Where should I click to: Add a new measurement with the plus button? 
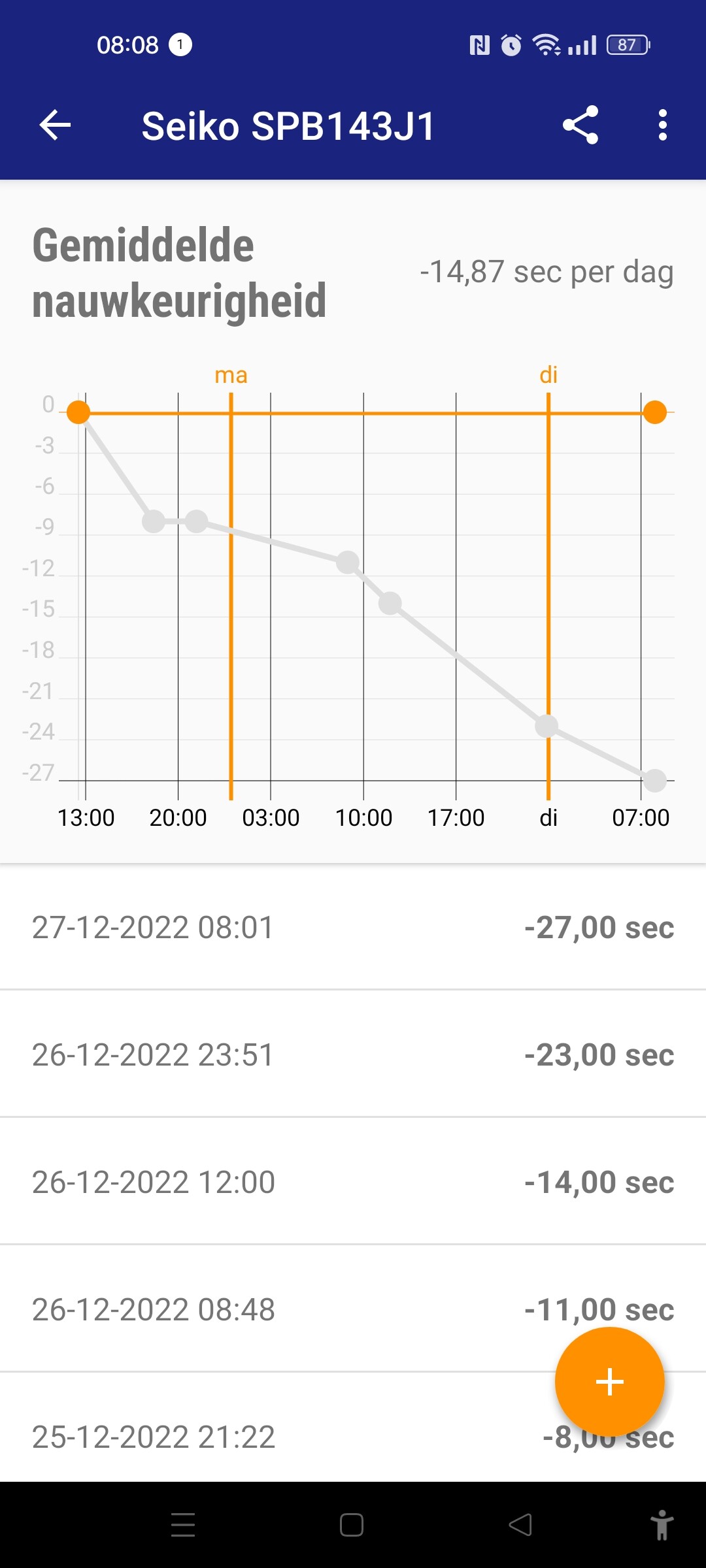[609, 1381]
